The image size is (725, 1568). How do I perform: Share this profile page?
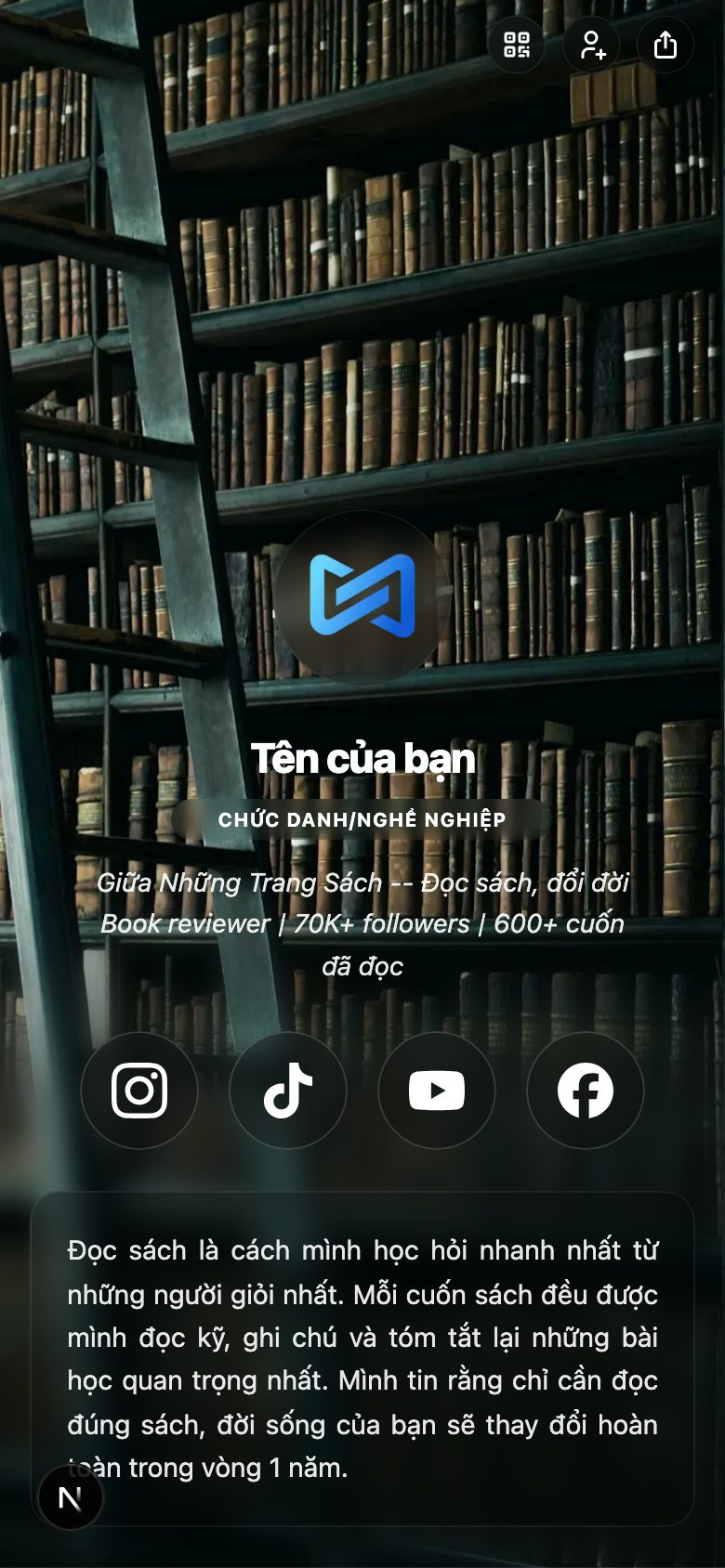[666, 45]
